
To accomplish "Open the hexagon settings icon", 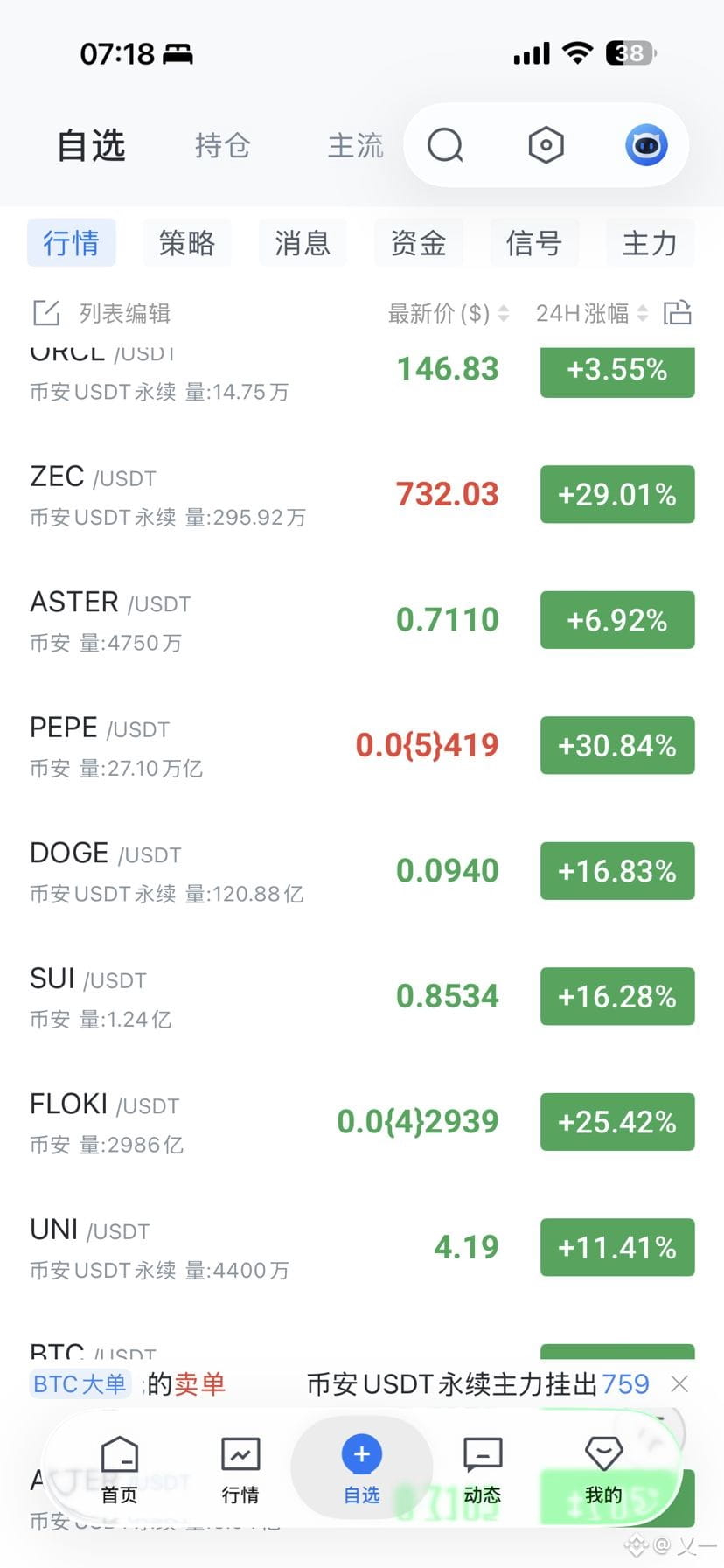I will (546, 145).
